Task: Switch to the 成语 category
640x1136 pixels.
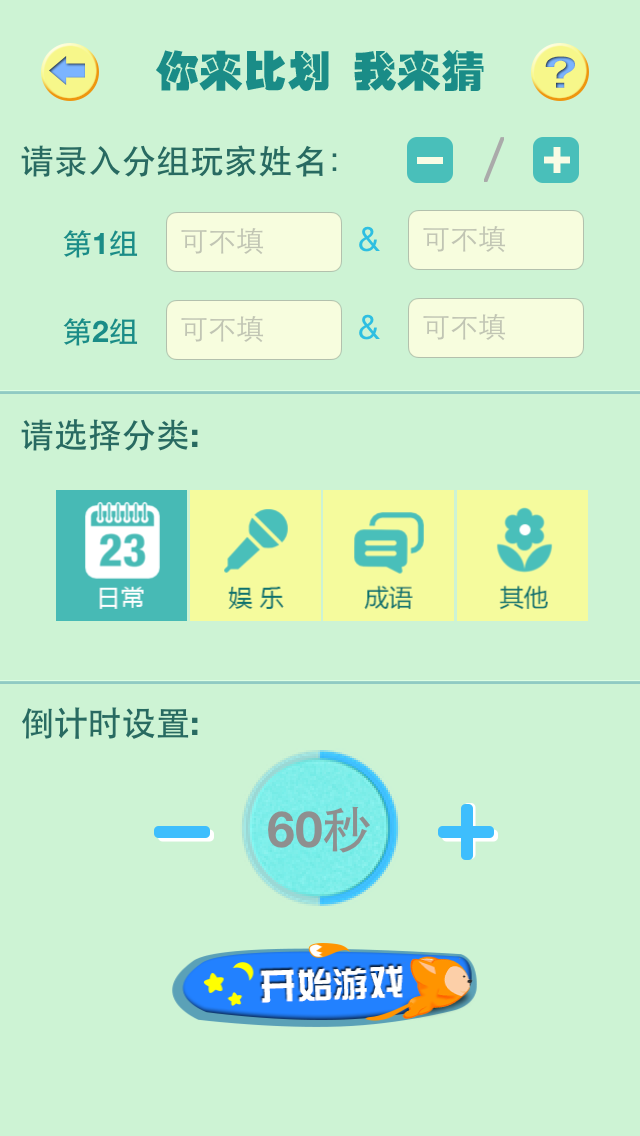Action: coord(389,555)
